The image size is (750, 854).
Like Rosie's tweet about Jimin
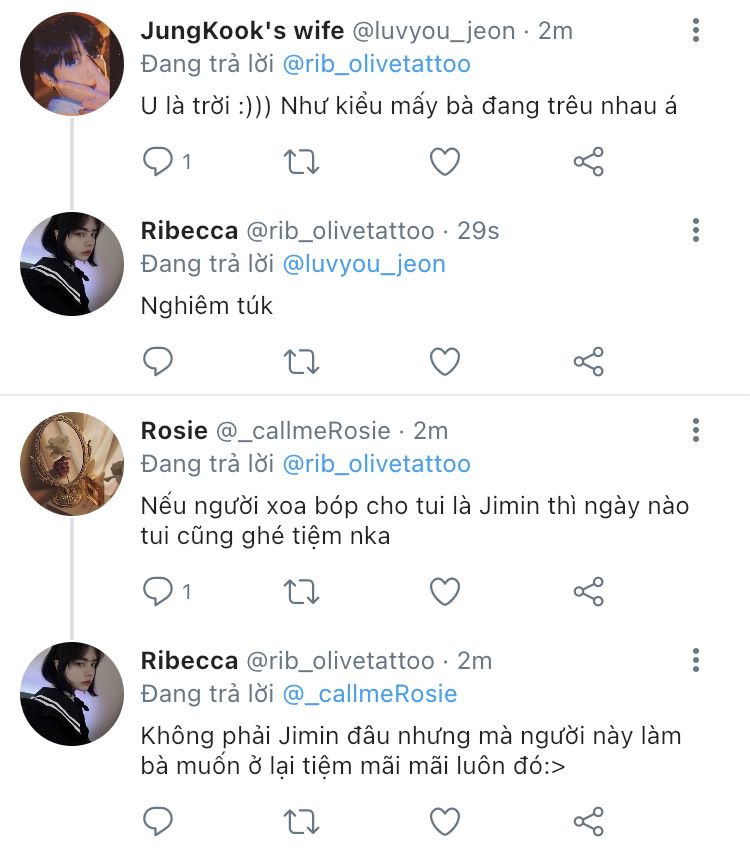point(444,591)
